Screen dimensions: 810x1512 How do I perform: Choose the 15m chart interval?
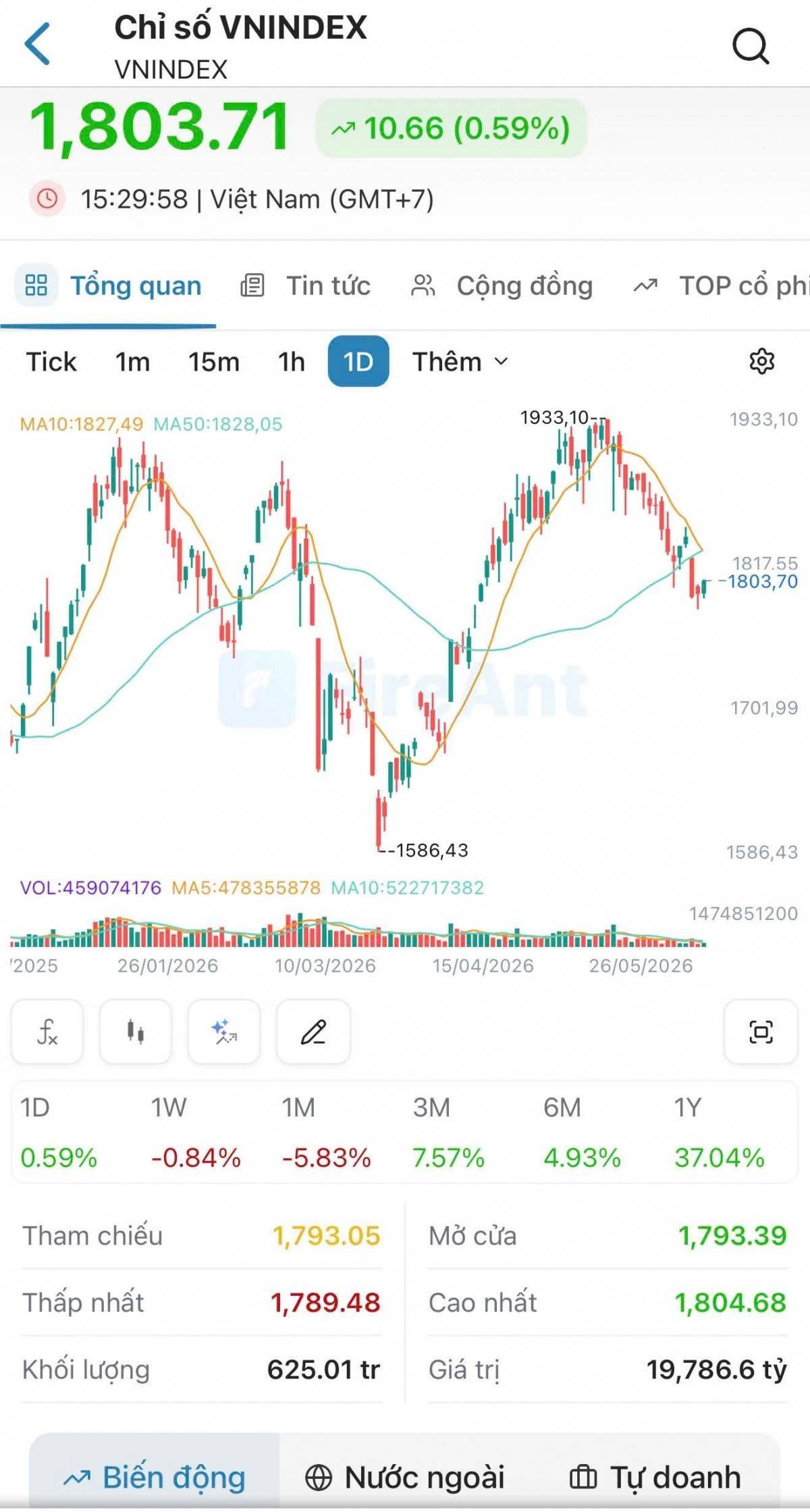tap(214, 362)
